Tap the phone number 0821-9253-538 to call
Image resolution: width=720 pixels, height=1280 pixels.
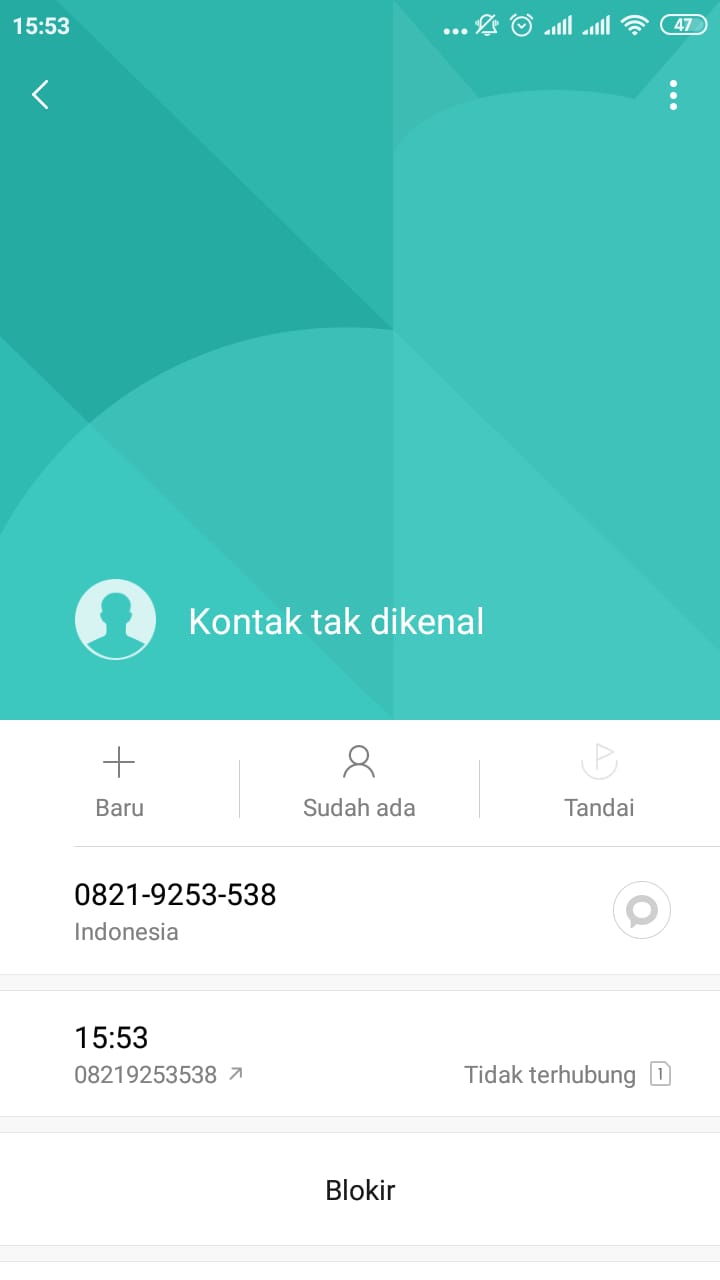click(175, 895)
